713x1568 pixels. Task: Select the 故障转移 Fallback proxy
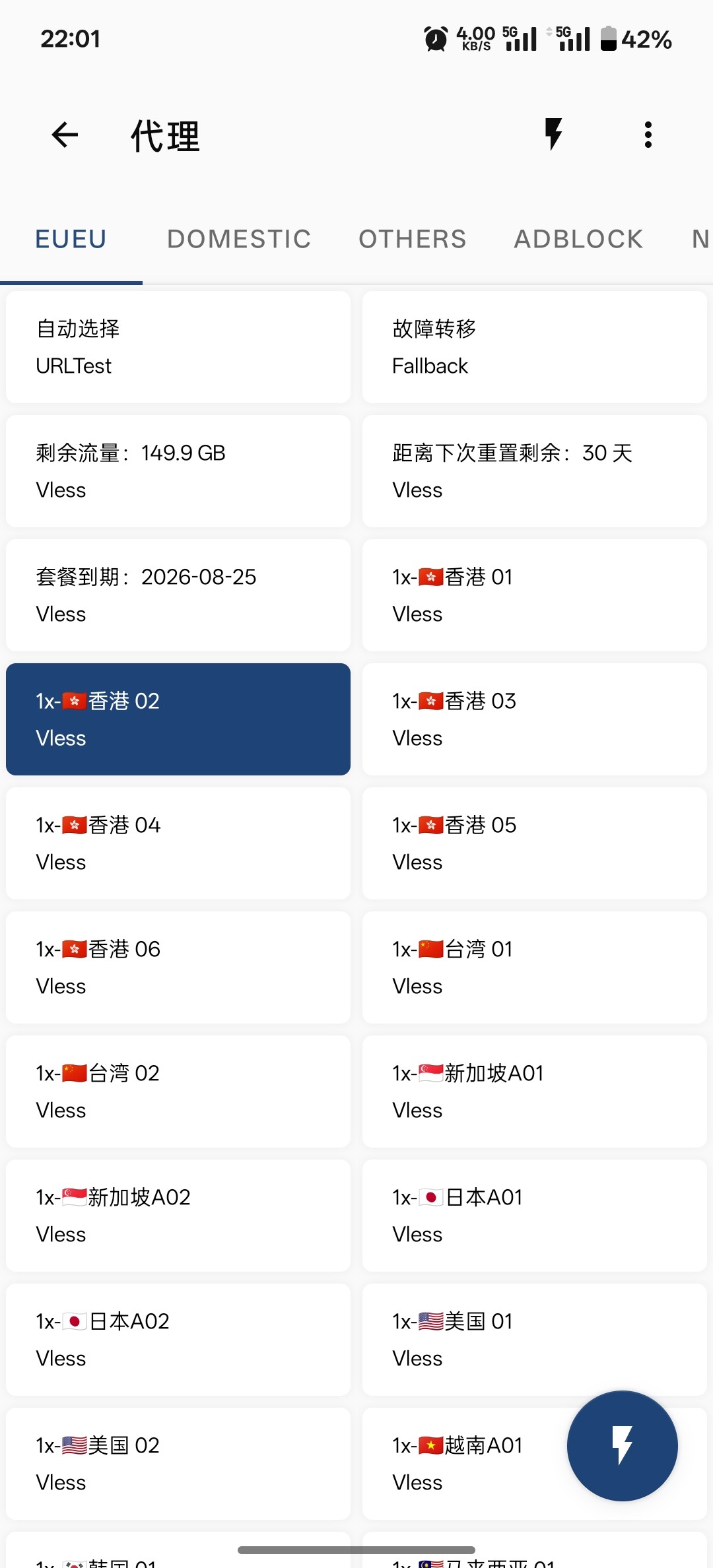(535, 347)
